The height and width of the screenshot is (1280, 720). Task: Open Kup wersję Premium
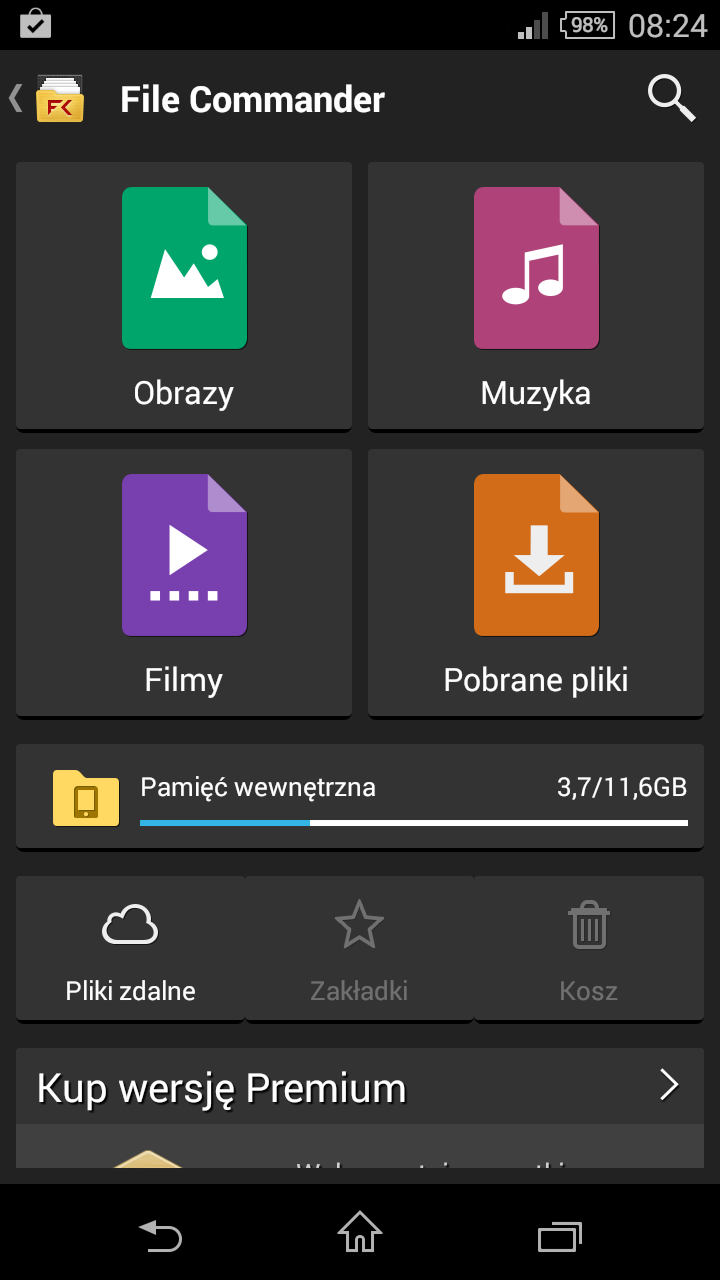[x=360, y=1087]
